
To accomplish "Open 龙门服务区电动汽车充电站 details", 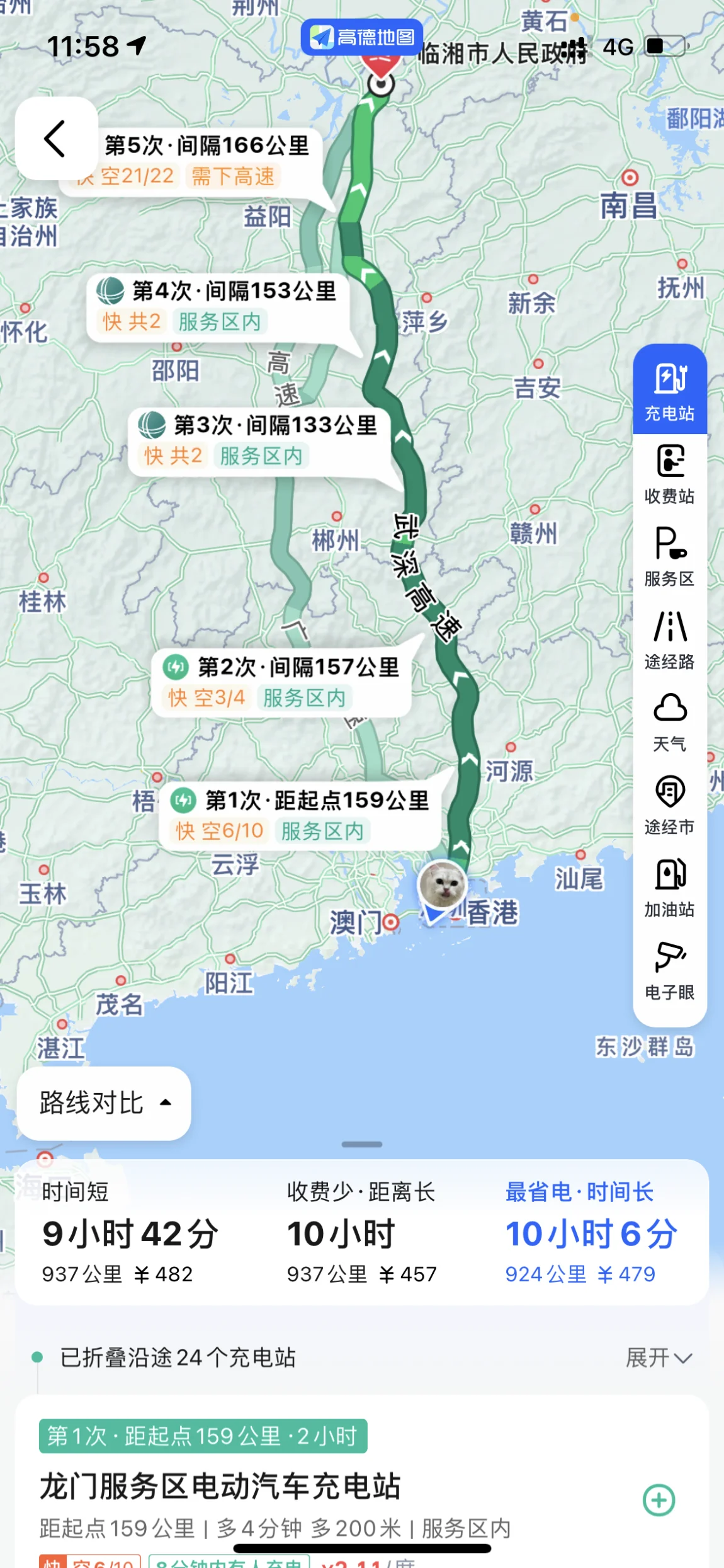I will coord(220,1486).
